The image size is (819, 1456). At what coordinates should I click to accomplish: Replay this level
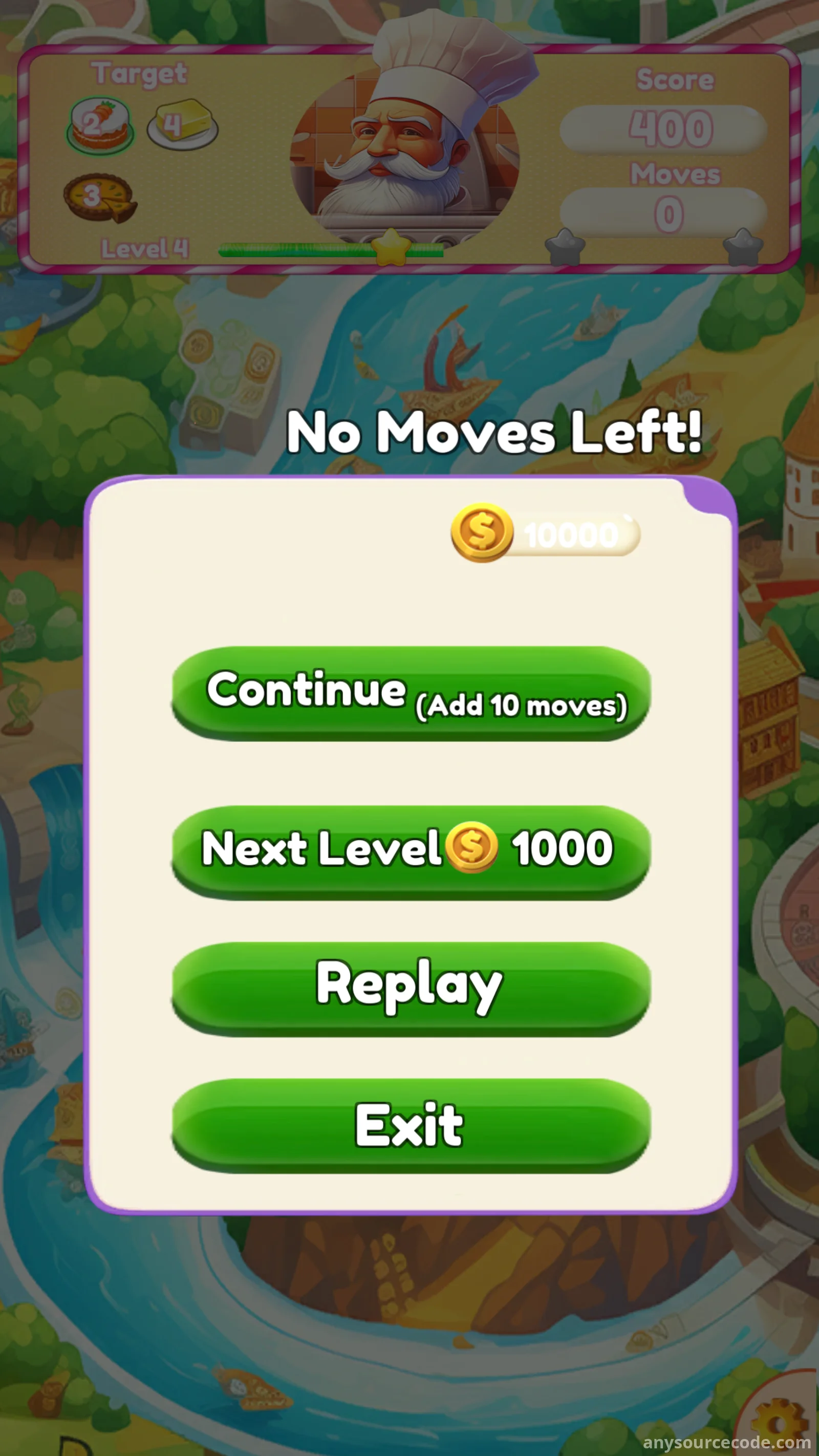pyautogui.click(x=411, y=989)
